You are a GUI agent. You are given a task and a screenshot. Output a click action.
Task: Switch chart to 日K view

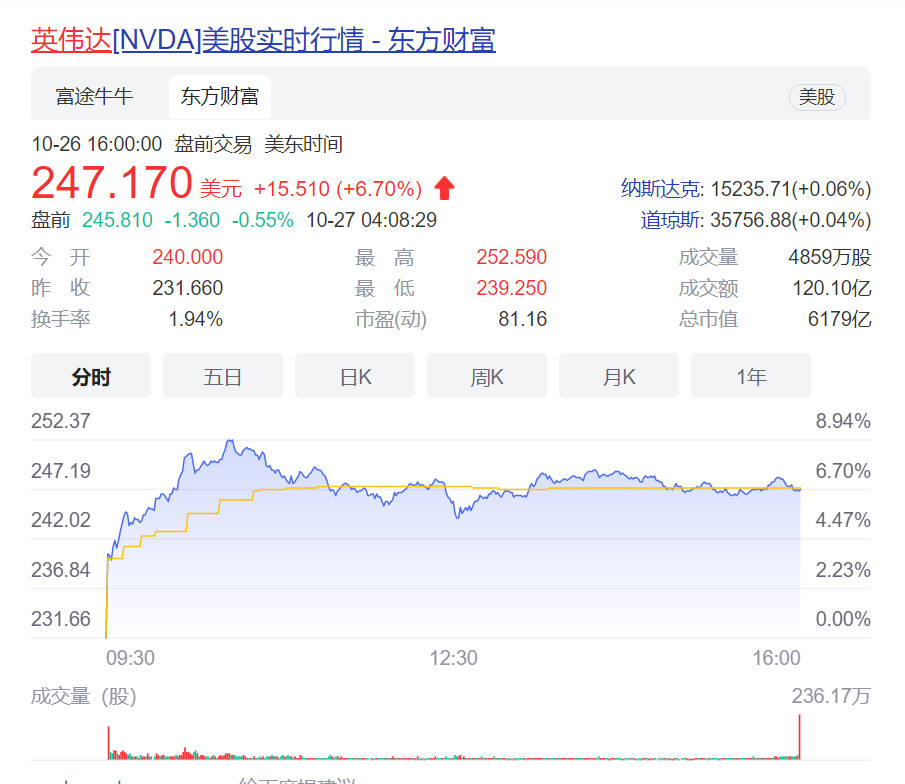[355, 376]
